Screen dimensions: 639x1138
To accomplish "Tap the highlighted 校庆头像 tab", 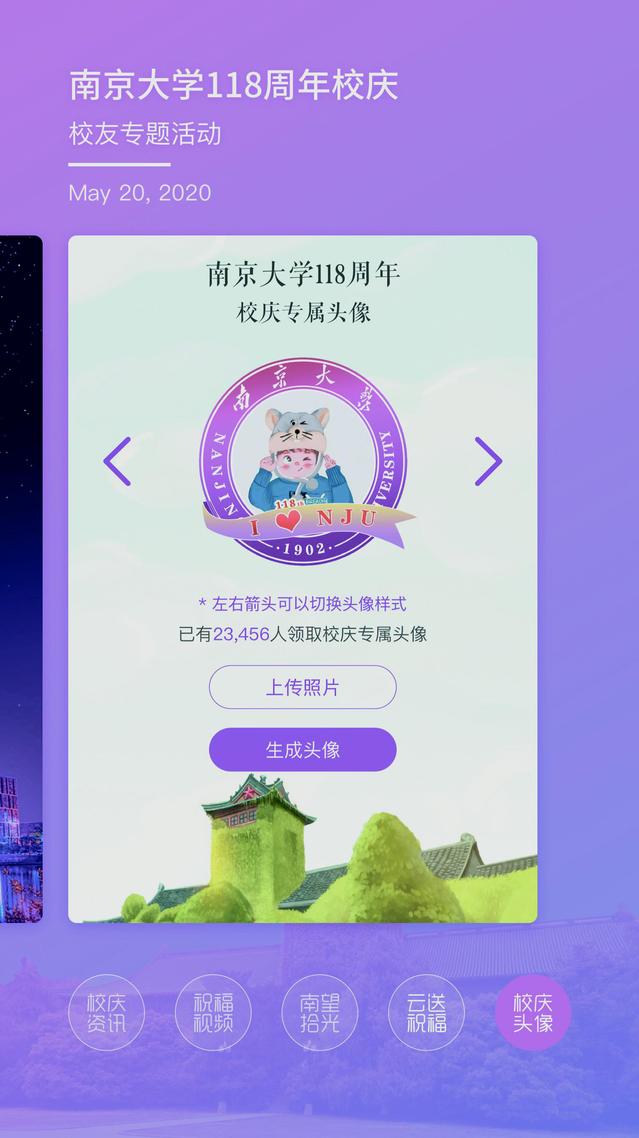I will (x=532, y=1012).
